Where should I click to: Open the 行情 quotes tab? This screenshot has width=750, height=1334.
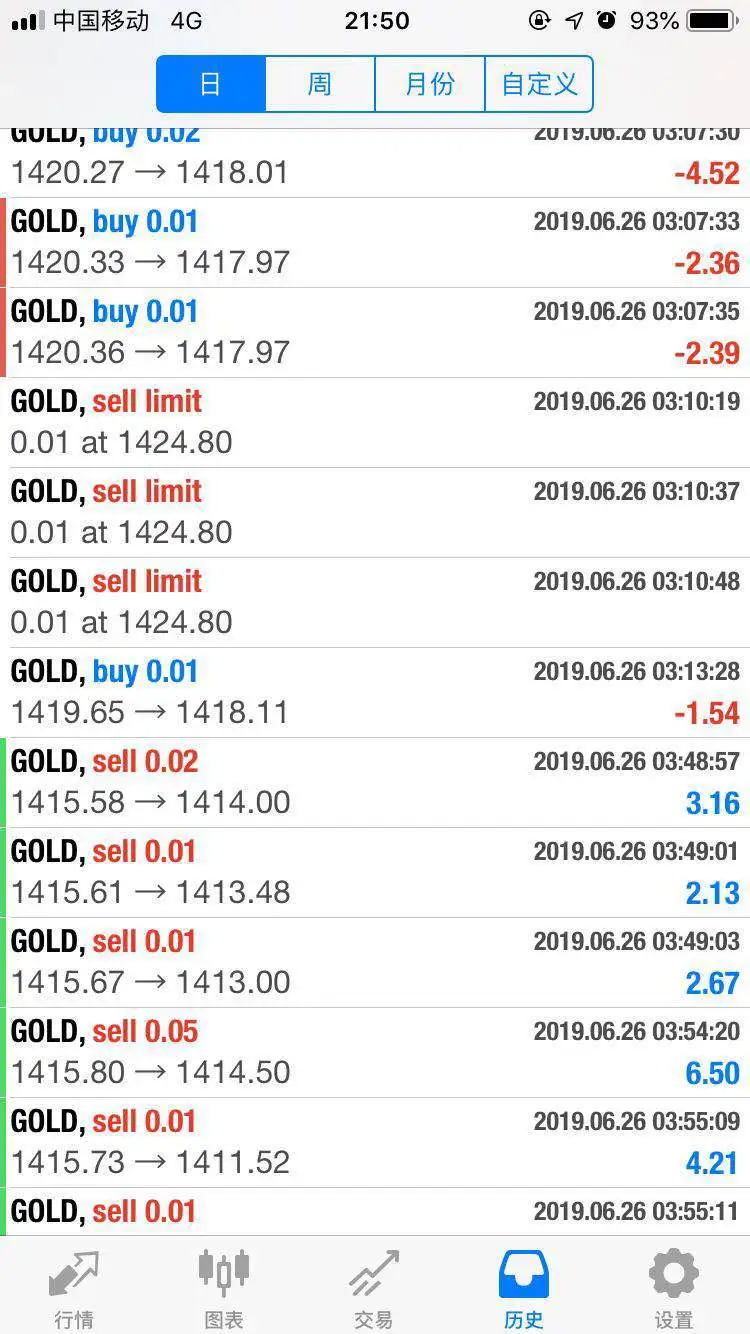coord(74,1290)
